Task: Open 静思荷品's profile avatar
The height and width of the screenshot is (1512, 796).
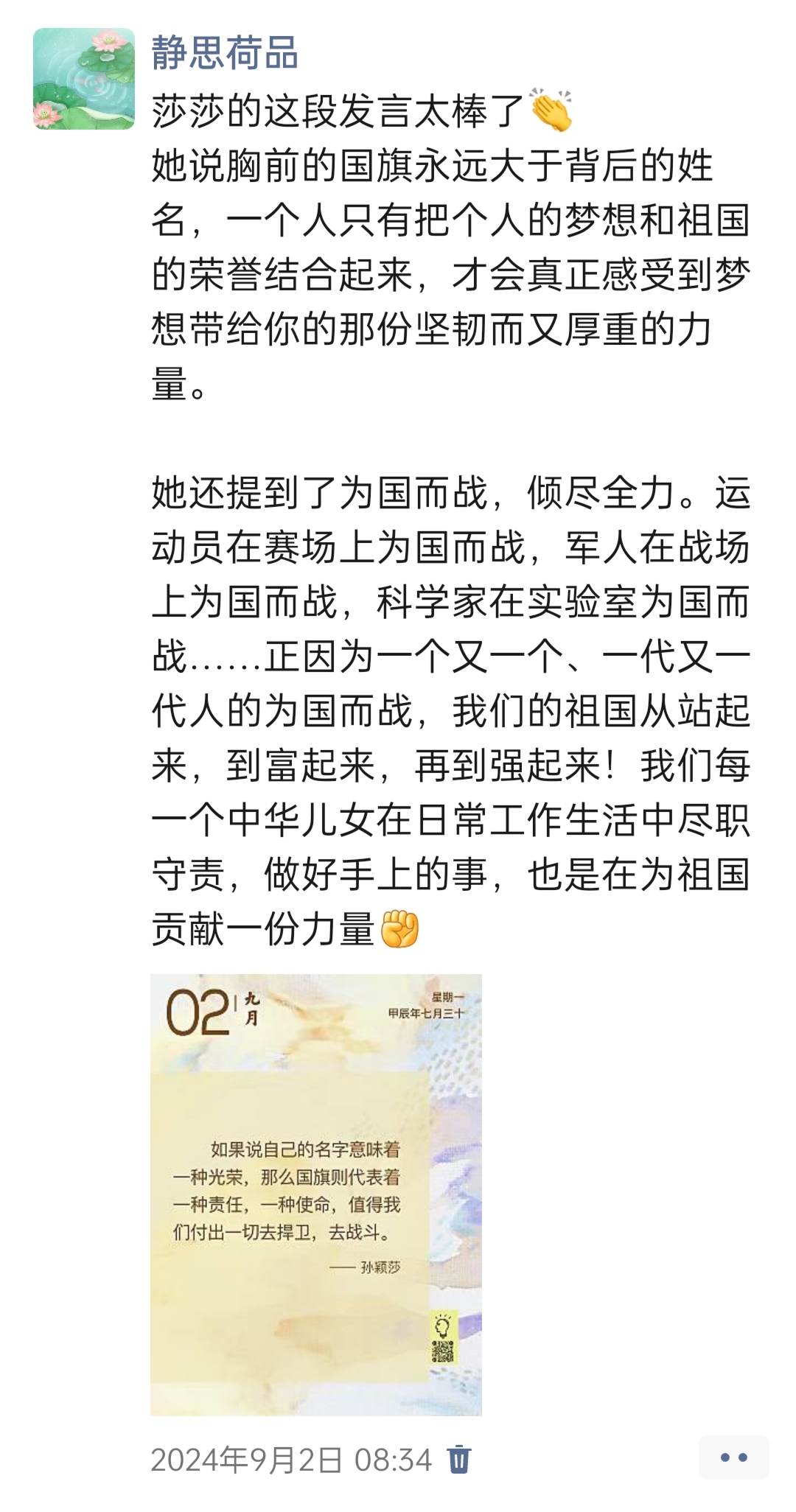Action: [x=84, y=79]
